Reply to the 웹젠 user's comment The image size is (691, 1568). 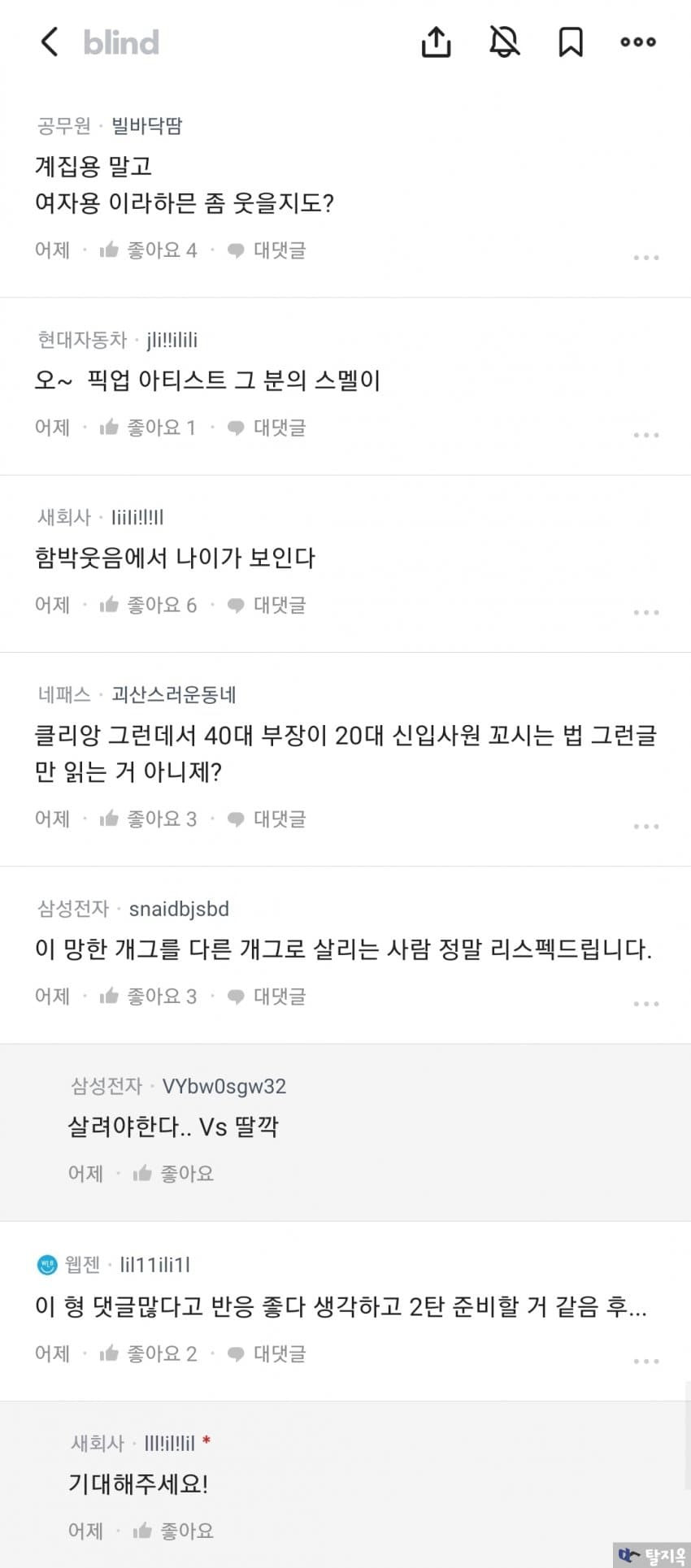(x=267, y=1353)
